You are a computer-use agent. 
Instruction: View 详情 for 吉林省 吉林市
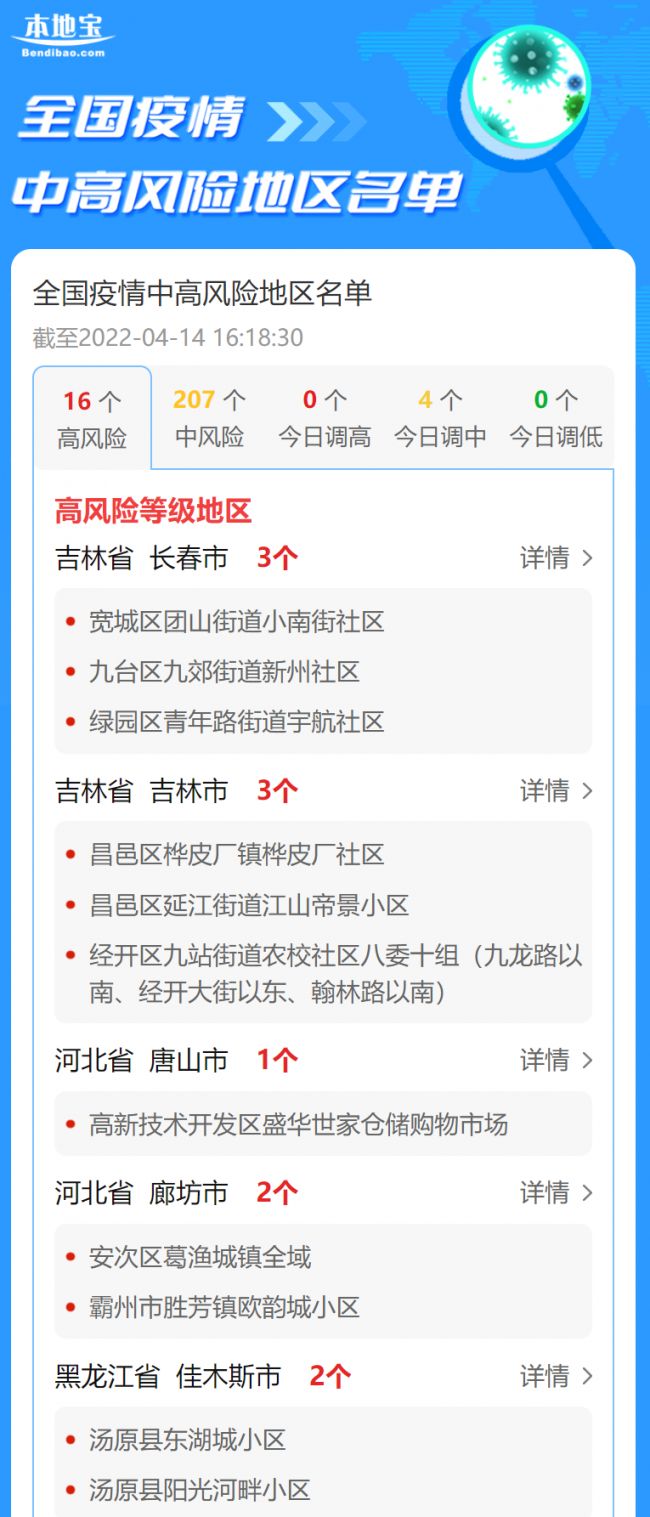pyautogui.click(x=556, y=791)
